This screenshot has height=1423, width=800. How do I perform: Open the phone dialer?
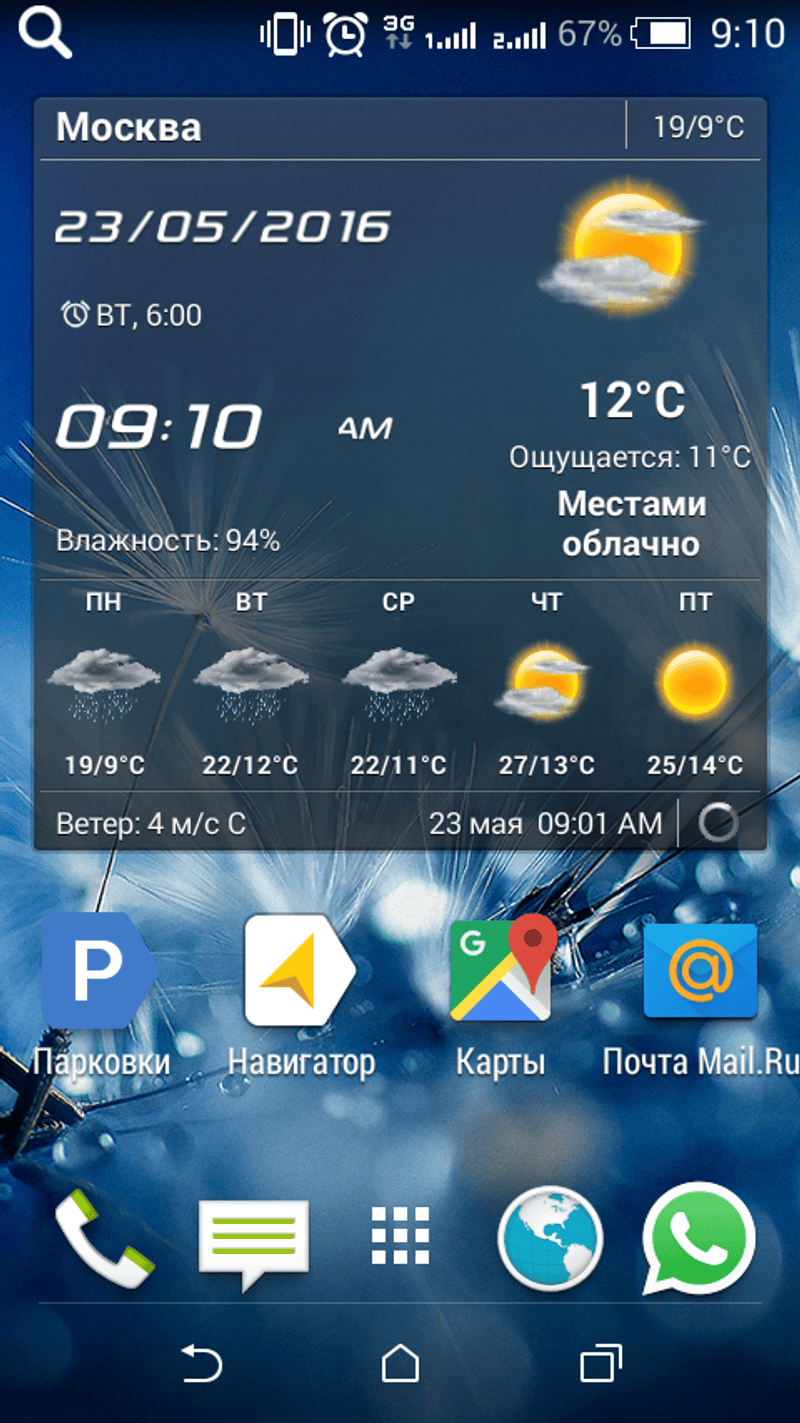coord(101,1240)
